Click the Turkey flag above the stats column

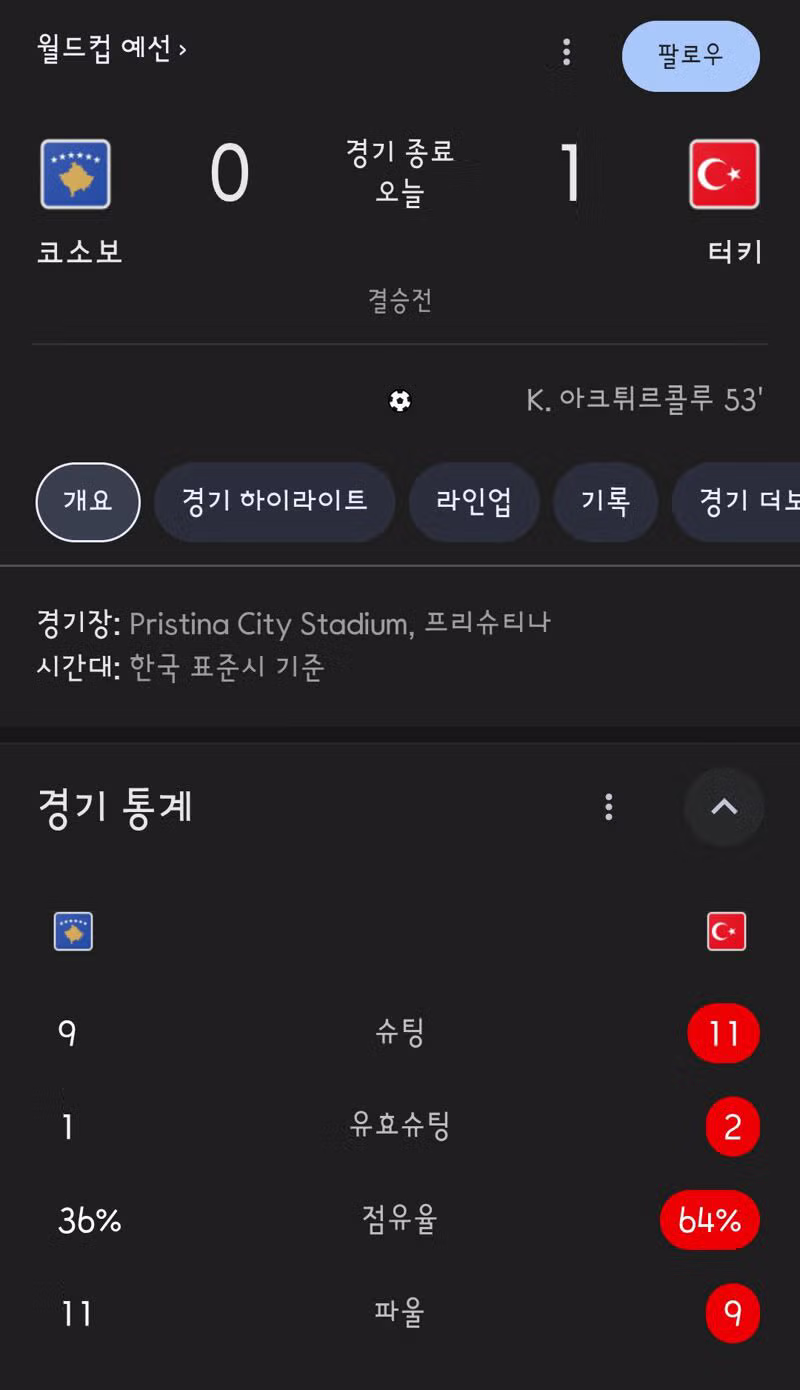726,931
